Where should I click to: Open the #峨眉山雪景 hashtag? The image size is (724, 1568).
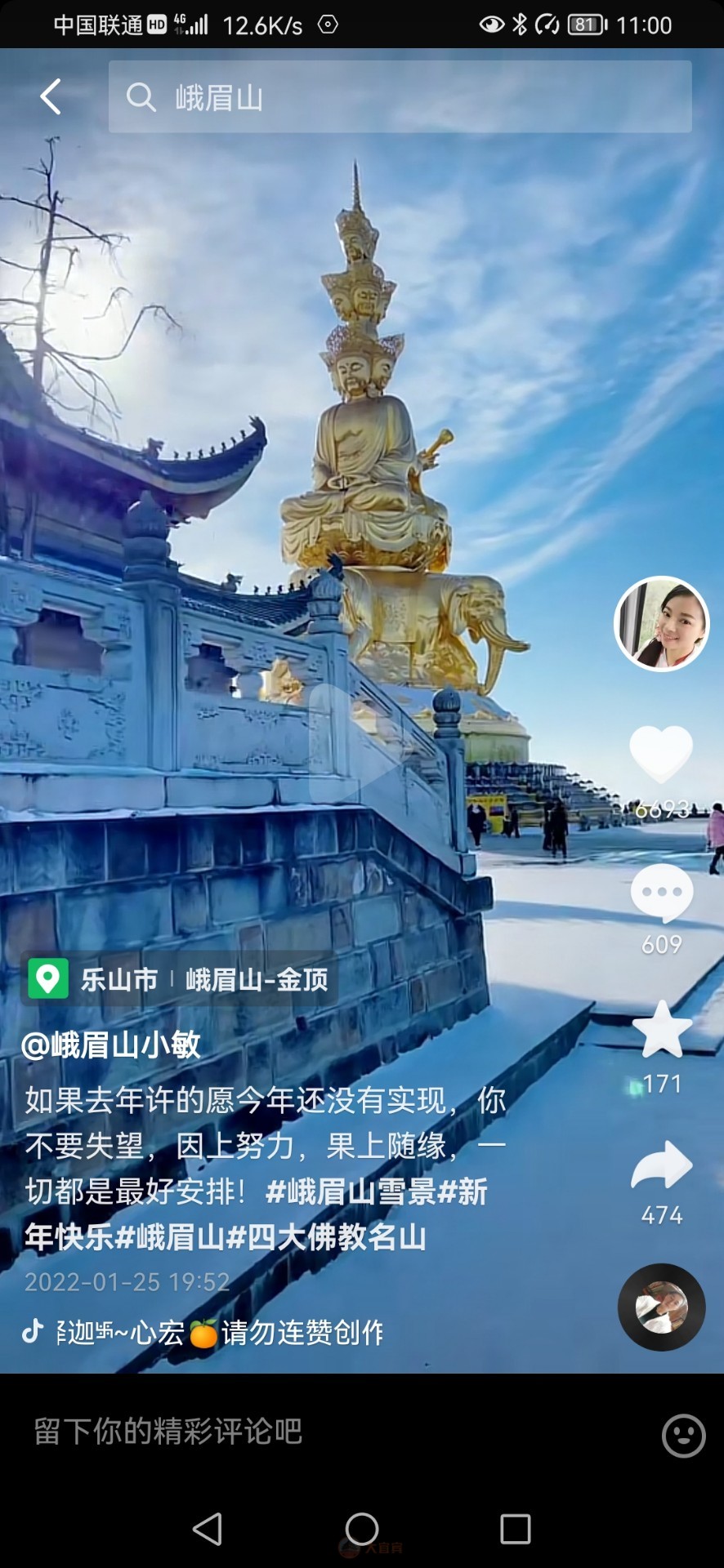pos(351,1192)
